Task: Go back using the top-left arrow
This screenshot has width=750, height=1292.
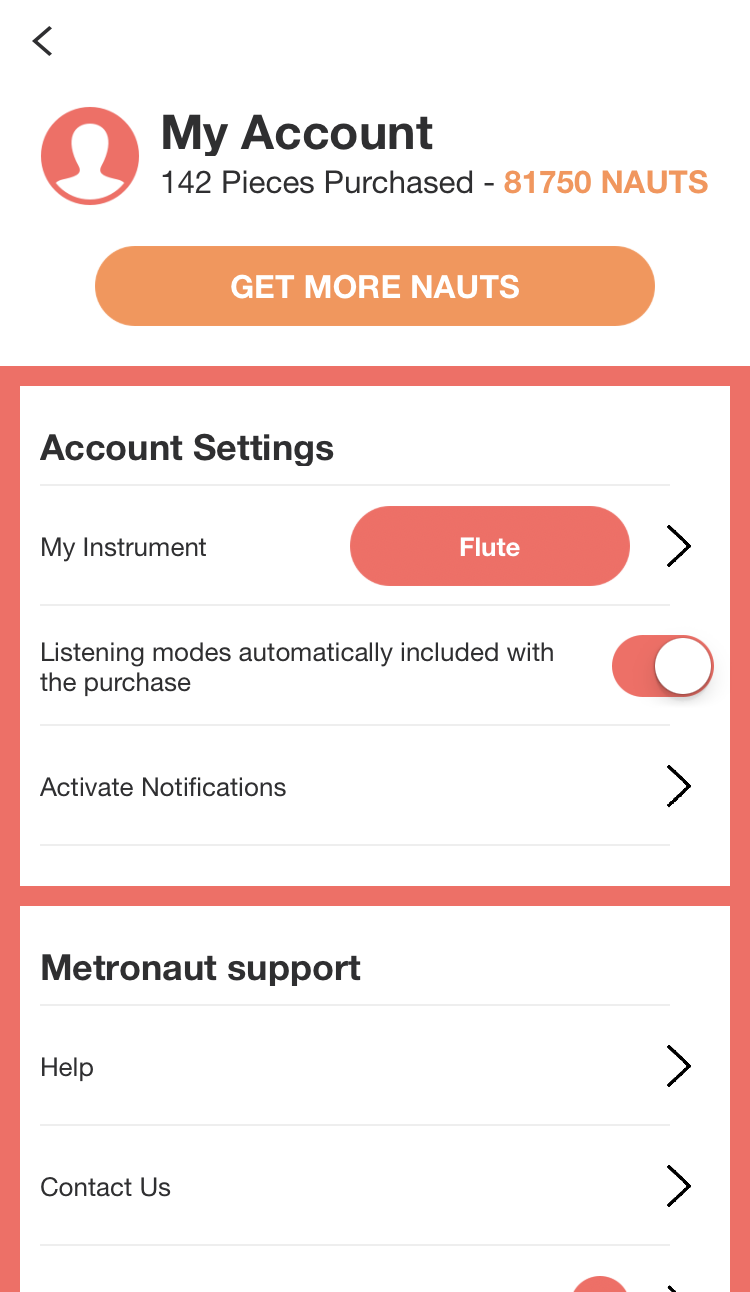Action: click(x=42, y=41)
